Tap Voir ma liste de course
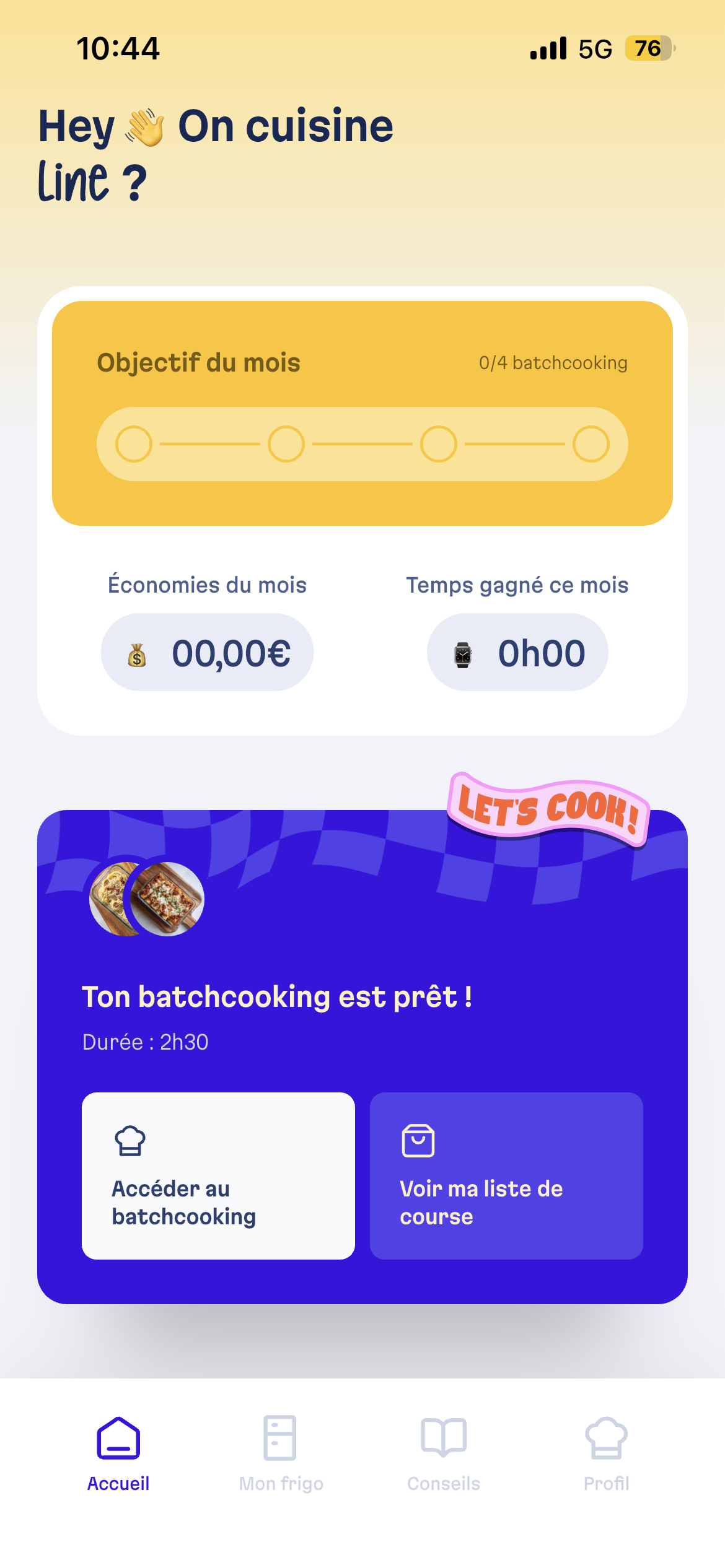725x1568 pixels. coord(506,1175)
